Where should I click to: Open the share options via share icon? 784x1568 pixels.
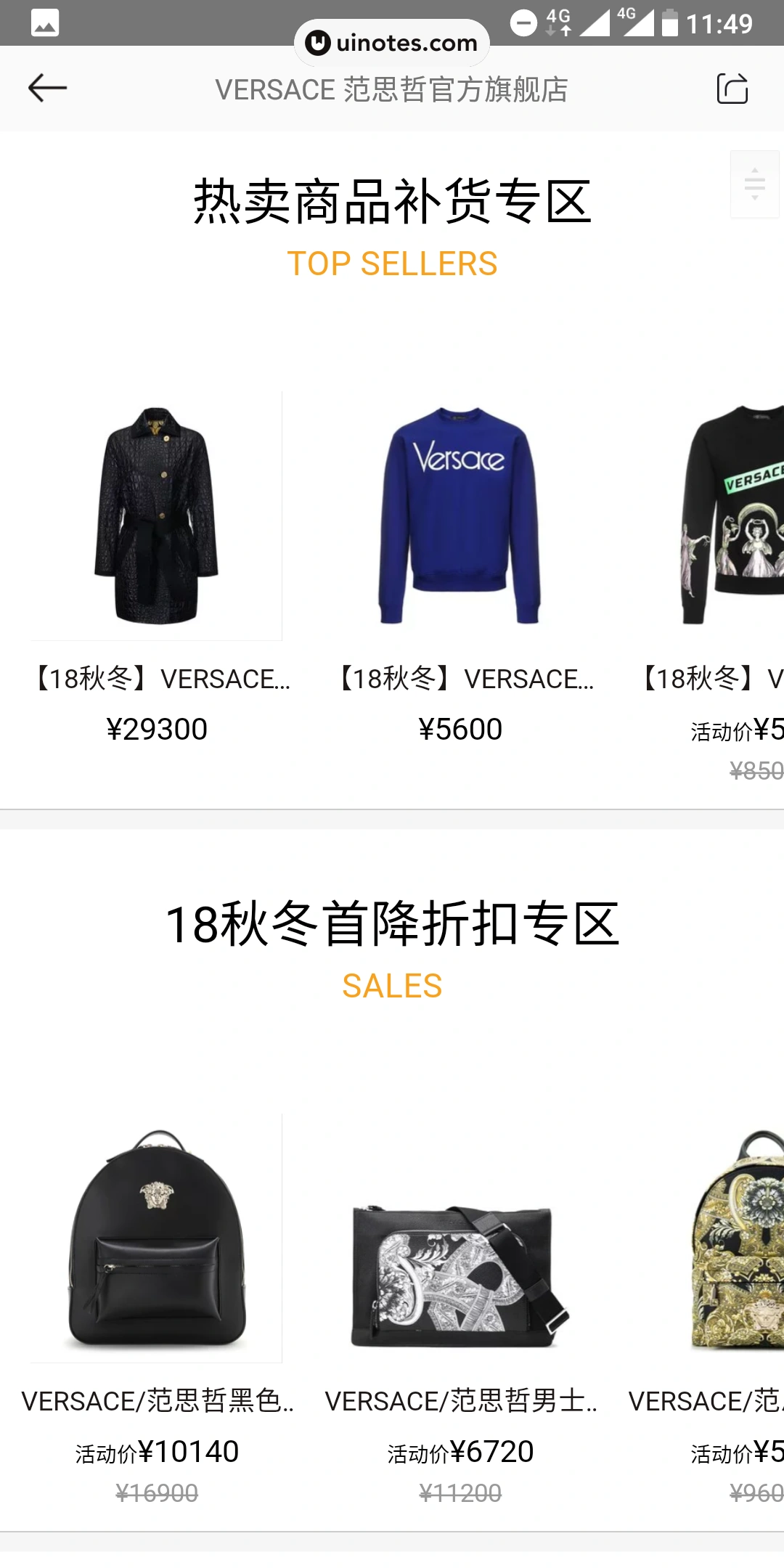733,89
